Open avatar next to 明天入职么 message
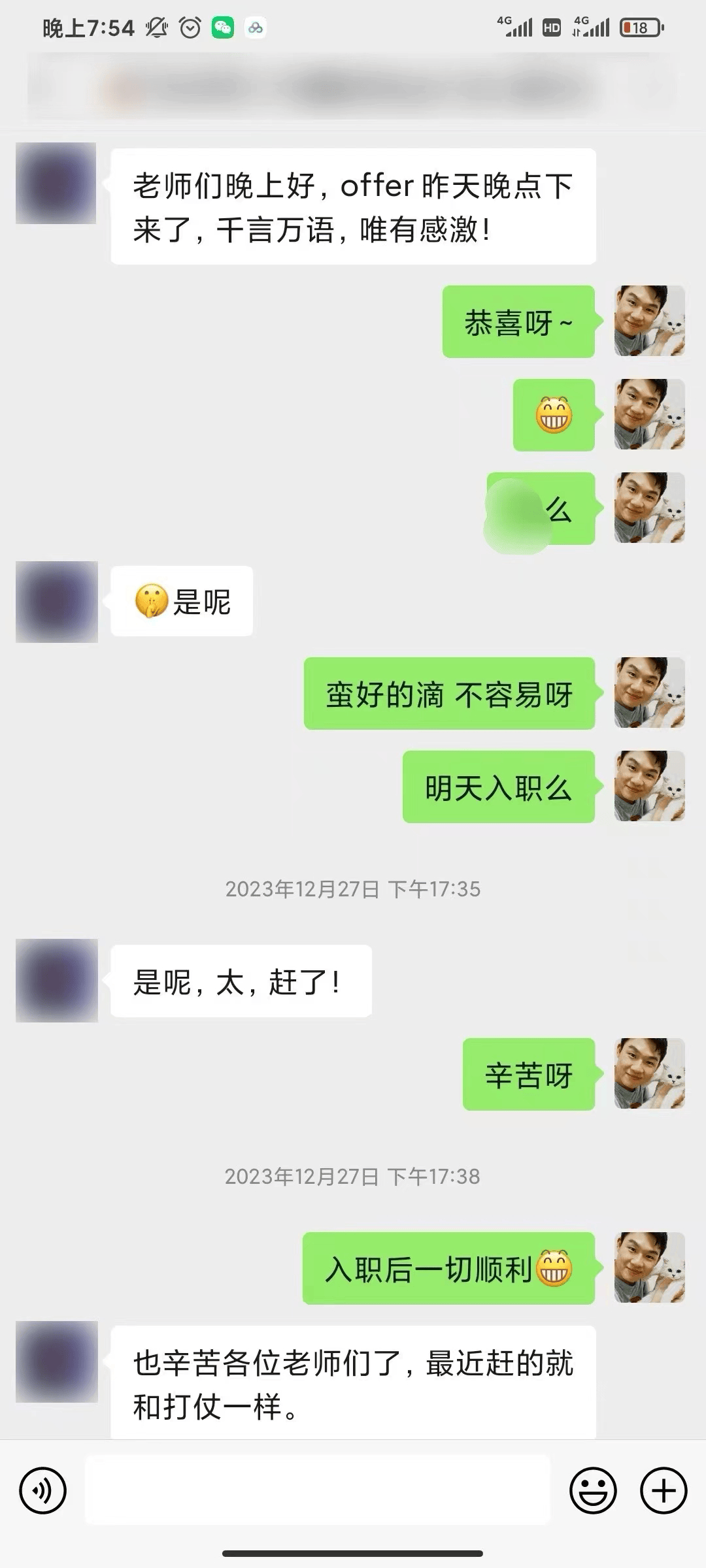706x1568 pixels. pos(649,786)
